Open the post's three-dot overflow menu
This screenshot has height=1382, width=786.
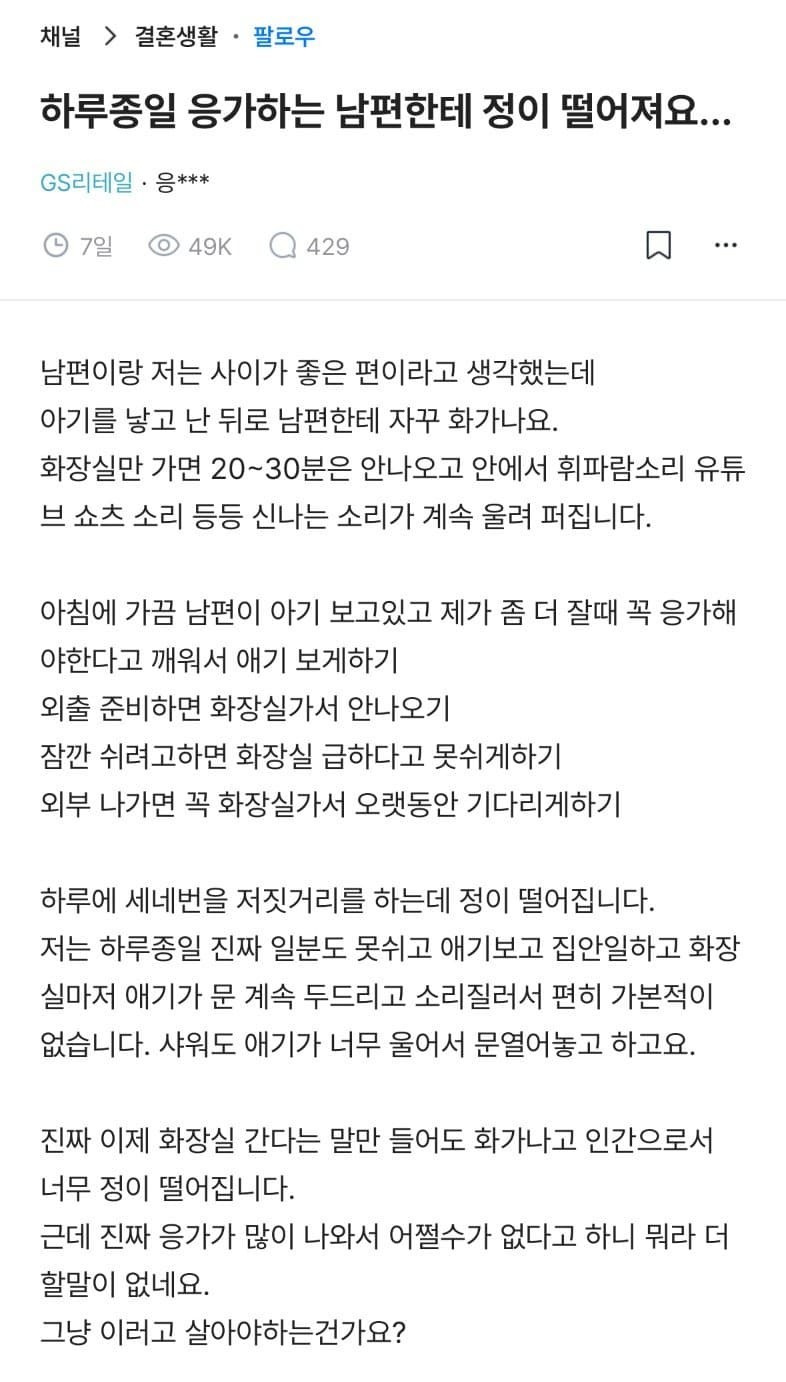[x=725, y=245]
